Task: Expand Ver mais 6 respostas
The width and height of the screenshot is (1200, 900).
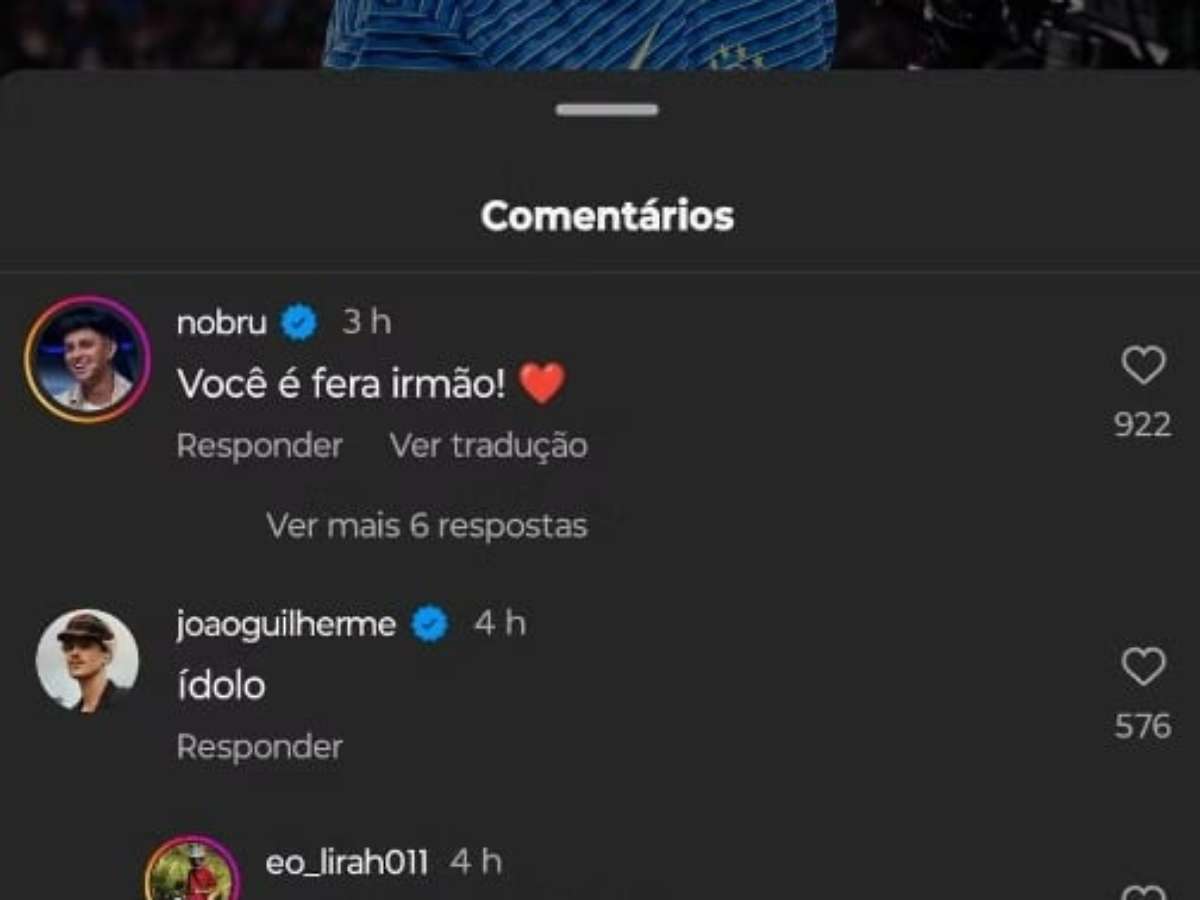Action: (427, 526)
